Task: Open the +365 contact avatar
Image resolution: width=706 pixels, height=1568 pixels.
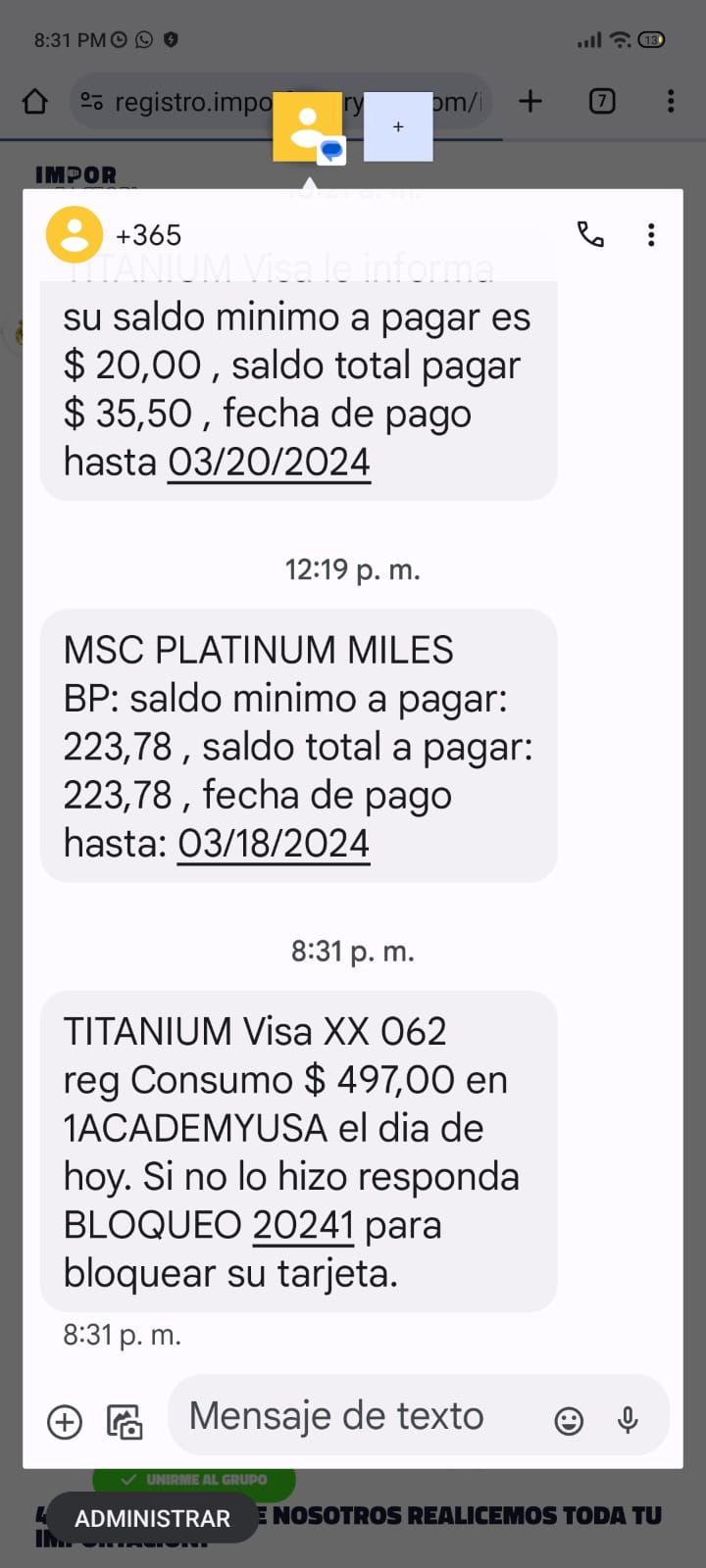Action: (75, 234)
